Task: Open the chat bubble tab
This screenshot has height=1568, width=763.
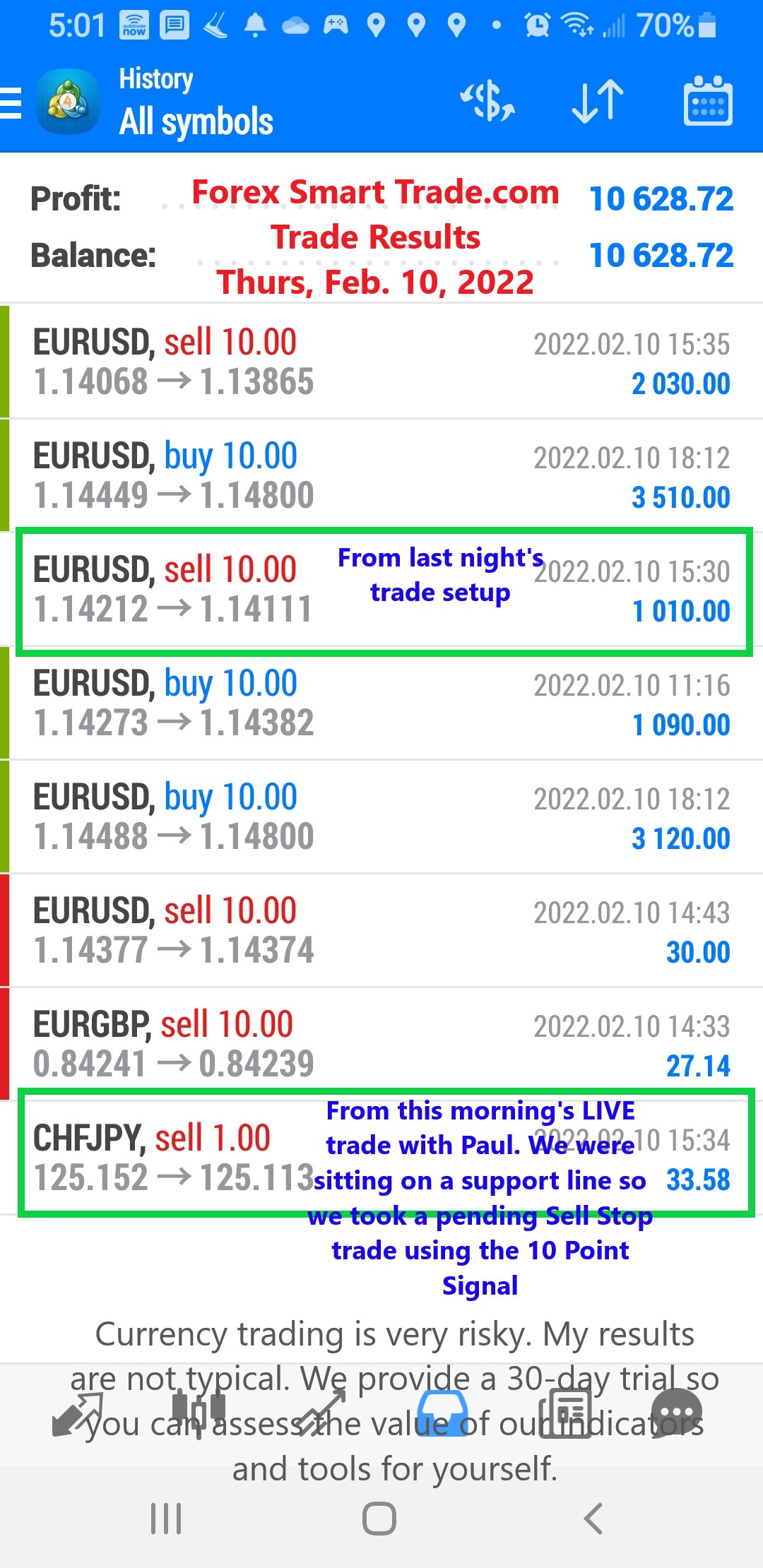Action: [x=676, y=1414]
